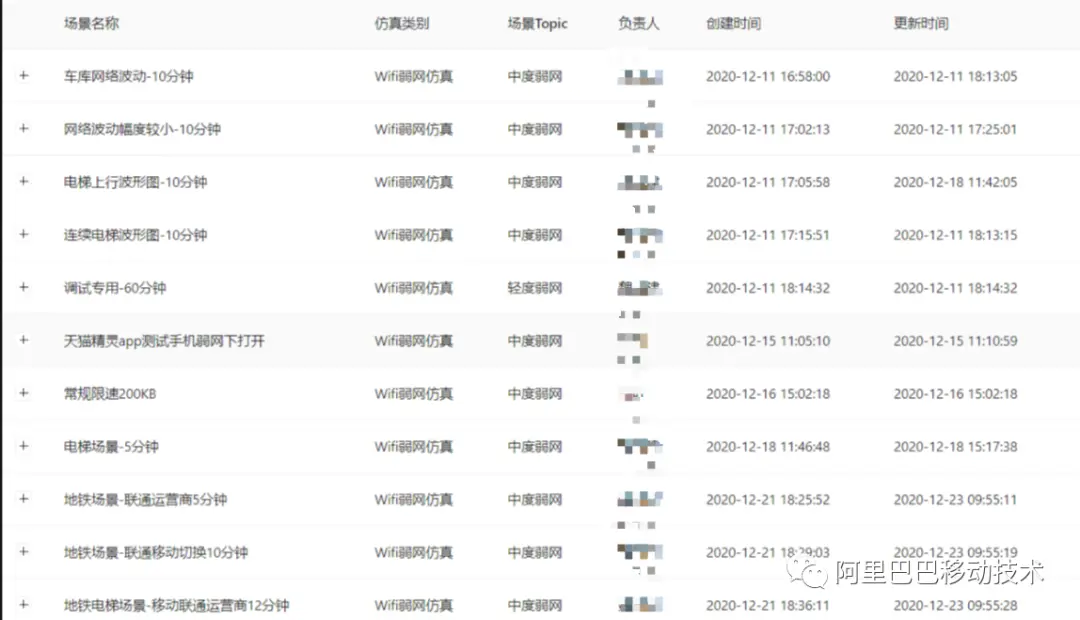Image resolution: width=1080 pixels, height=620 pixels.
Task: Expand the 电梯场景-5分钟 row
Action: tap(24, 447)
